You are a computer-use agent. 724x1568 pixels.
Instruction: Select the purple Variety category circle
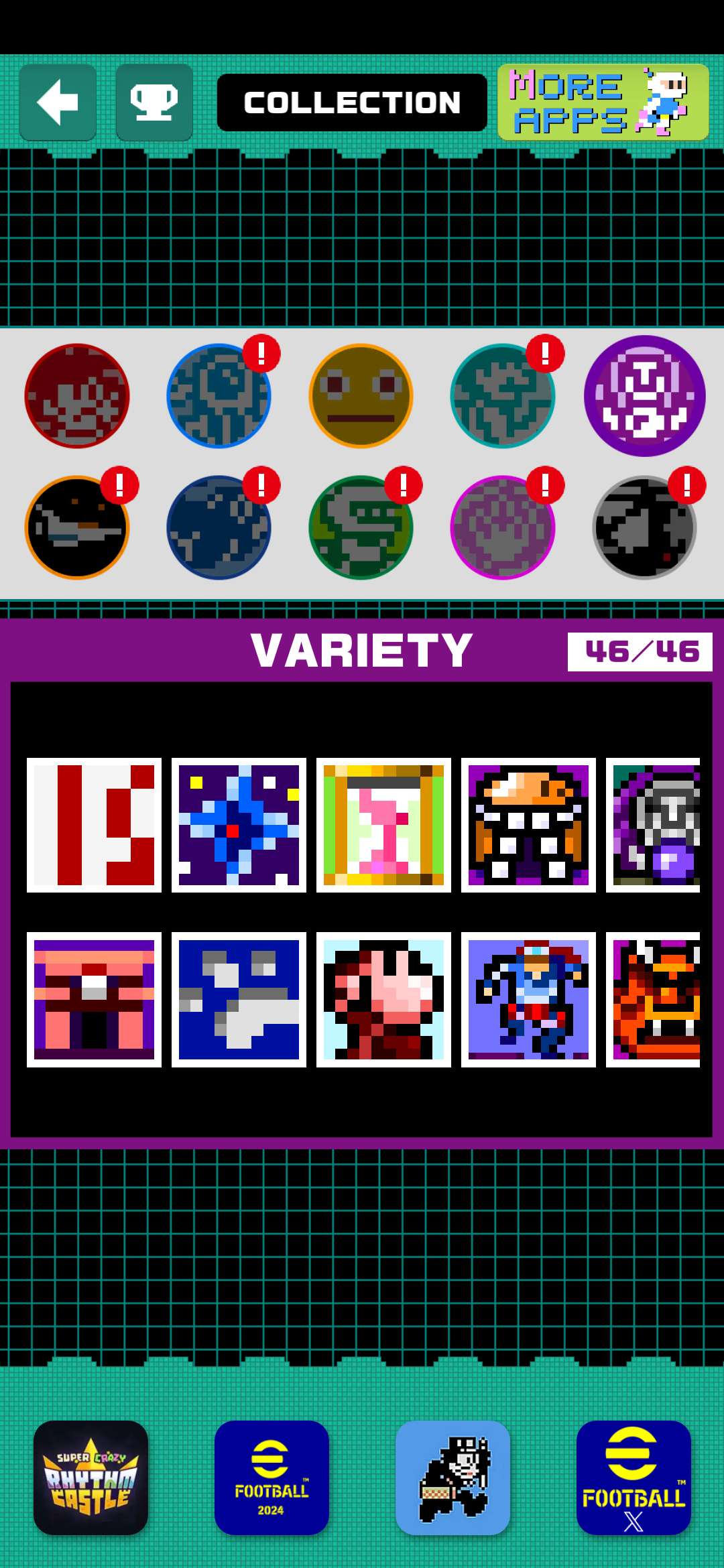click(644, 396)
